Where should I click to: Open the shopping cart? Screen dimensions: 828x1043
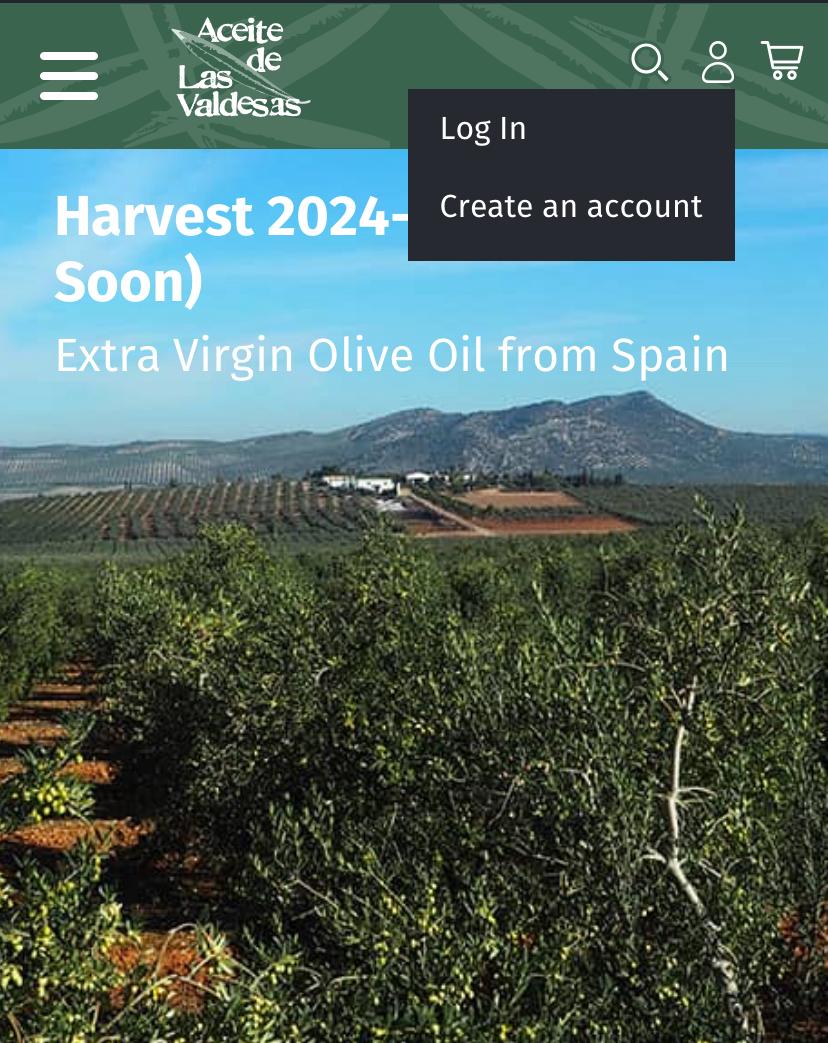(x=782, y=61)
